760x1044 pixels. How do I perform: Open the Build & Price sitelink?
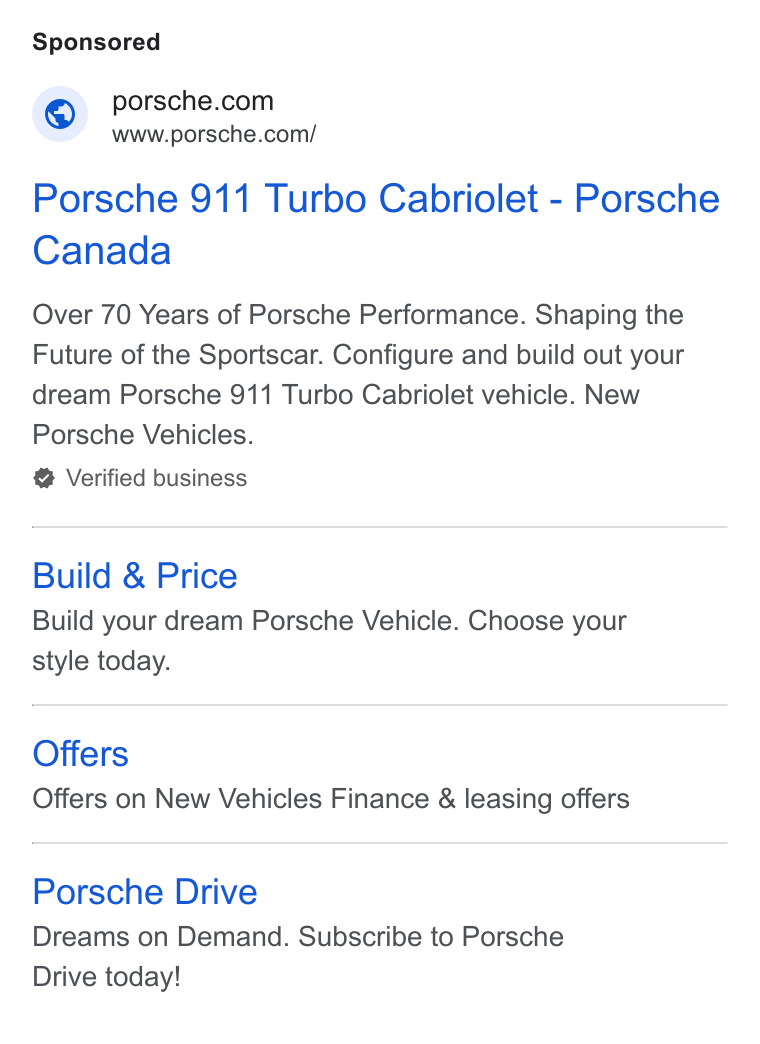tap(135, 576)
